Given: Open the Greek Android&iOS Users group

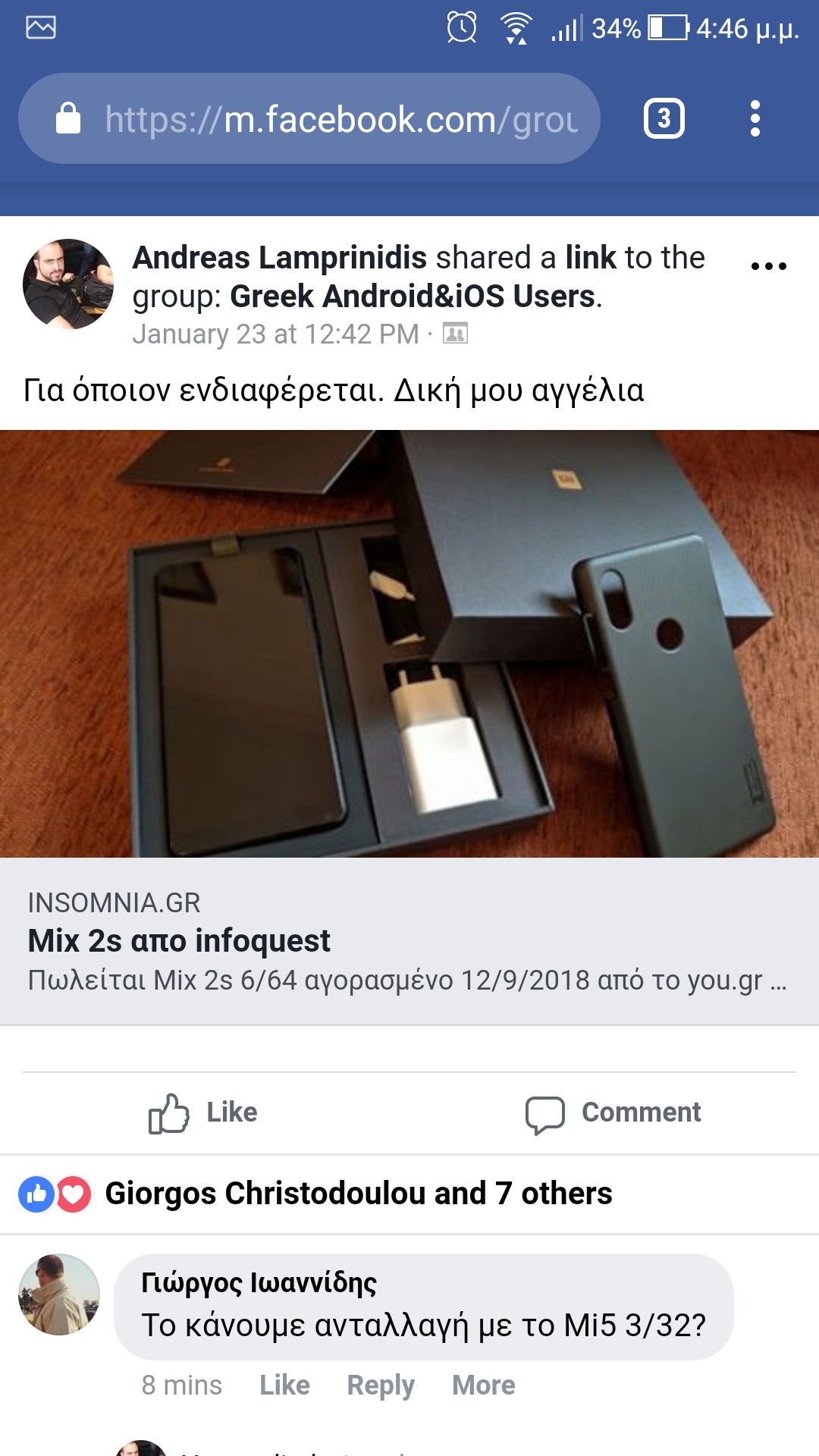Looking at the screenshot, I should 412,297.
